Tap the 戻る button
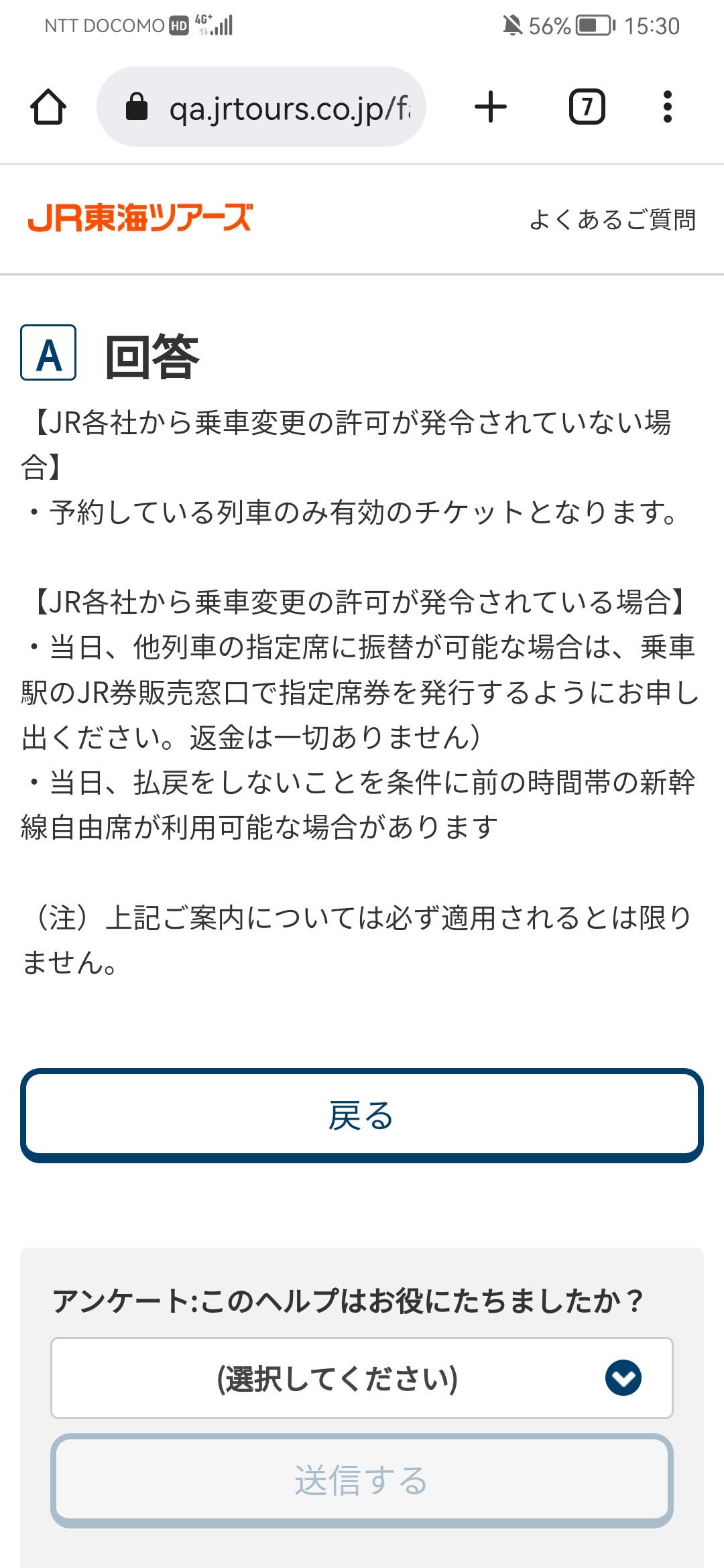This screenshot has width=724, height=1568. click(362, 1116)
